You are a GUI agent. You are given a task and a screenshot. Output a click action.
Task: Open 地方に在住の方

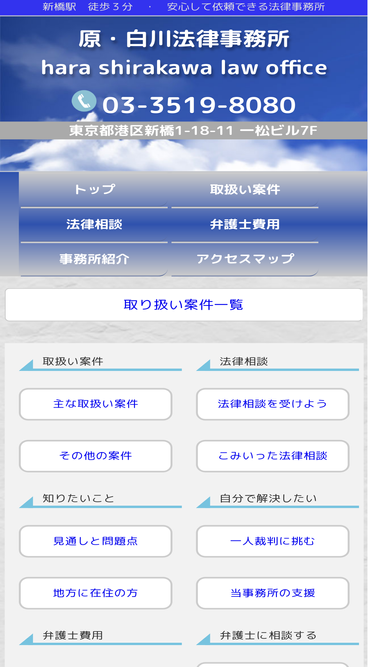pyautogui.click(x=96, y=593)
